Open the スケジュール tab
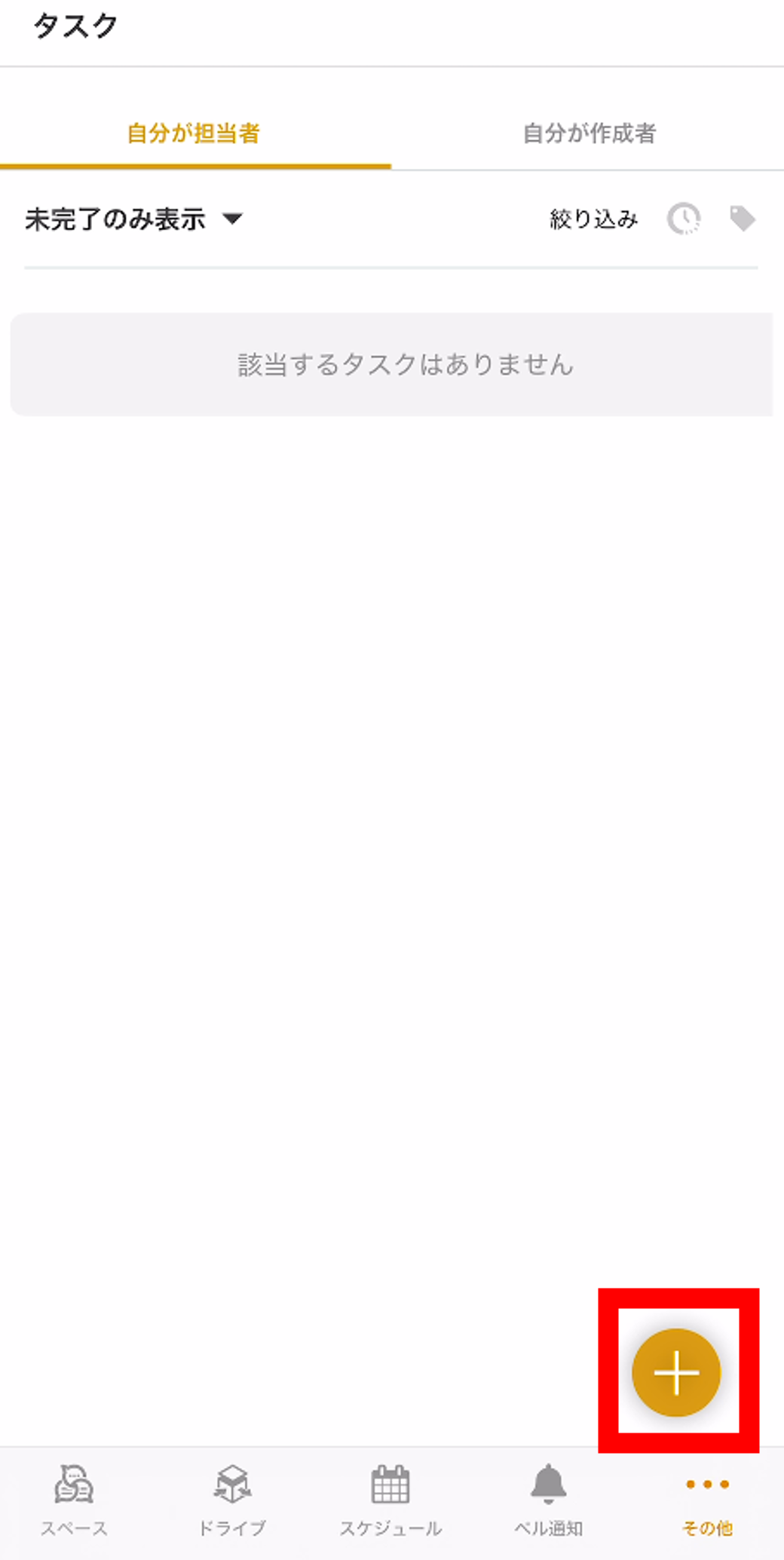 tap(390, 1500)
